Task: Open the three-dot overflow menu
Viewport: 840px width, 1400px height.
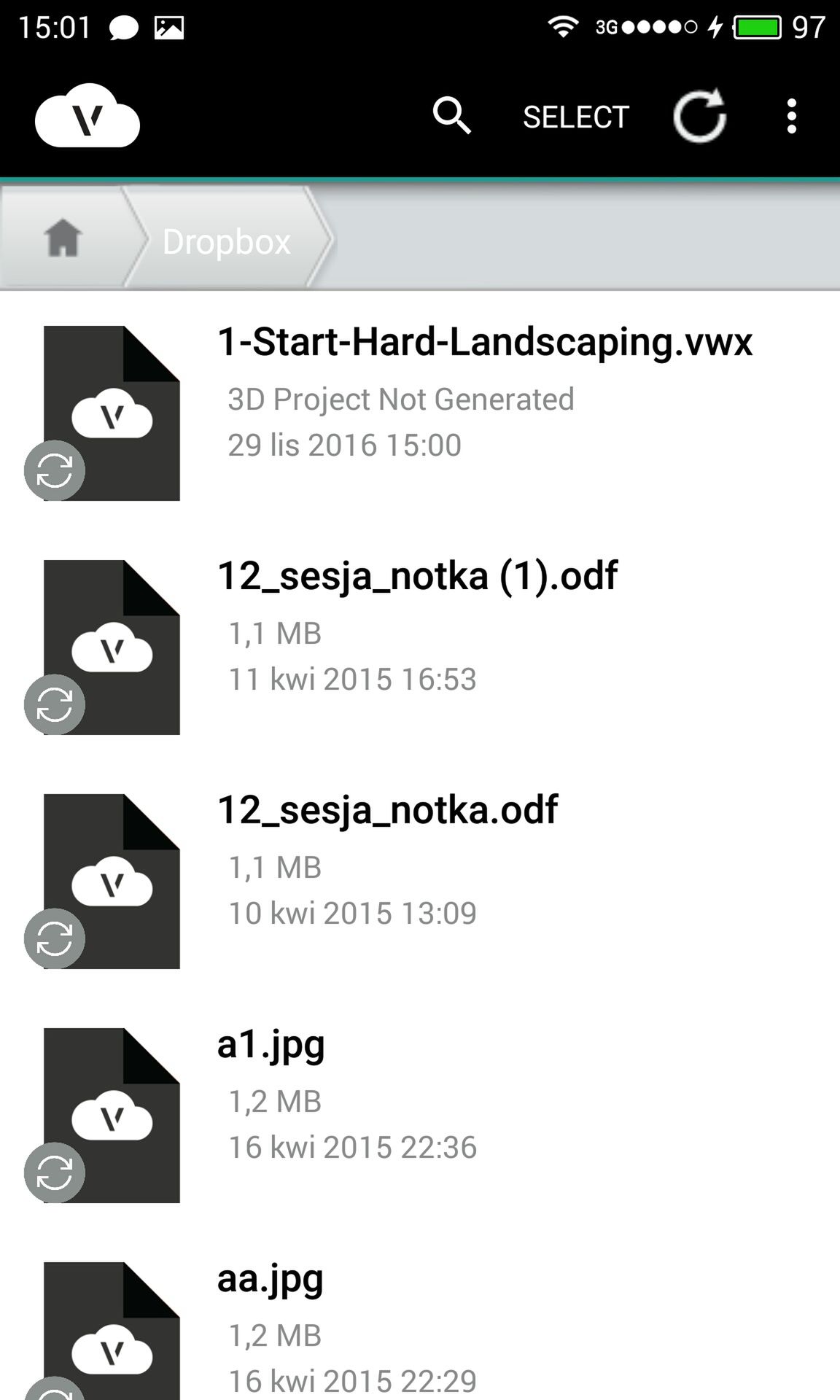Action: 792,116
